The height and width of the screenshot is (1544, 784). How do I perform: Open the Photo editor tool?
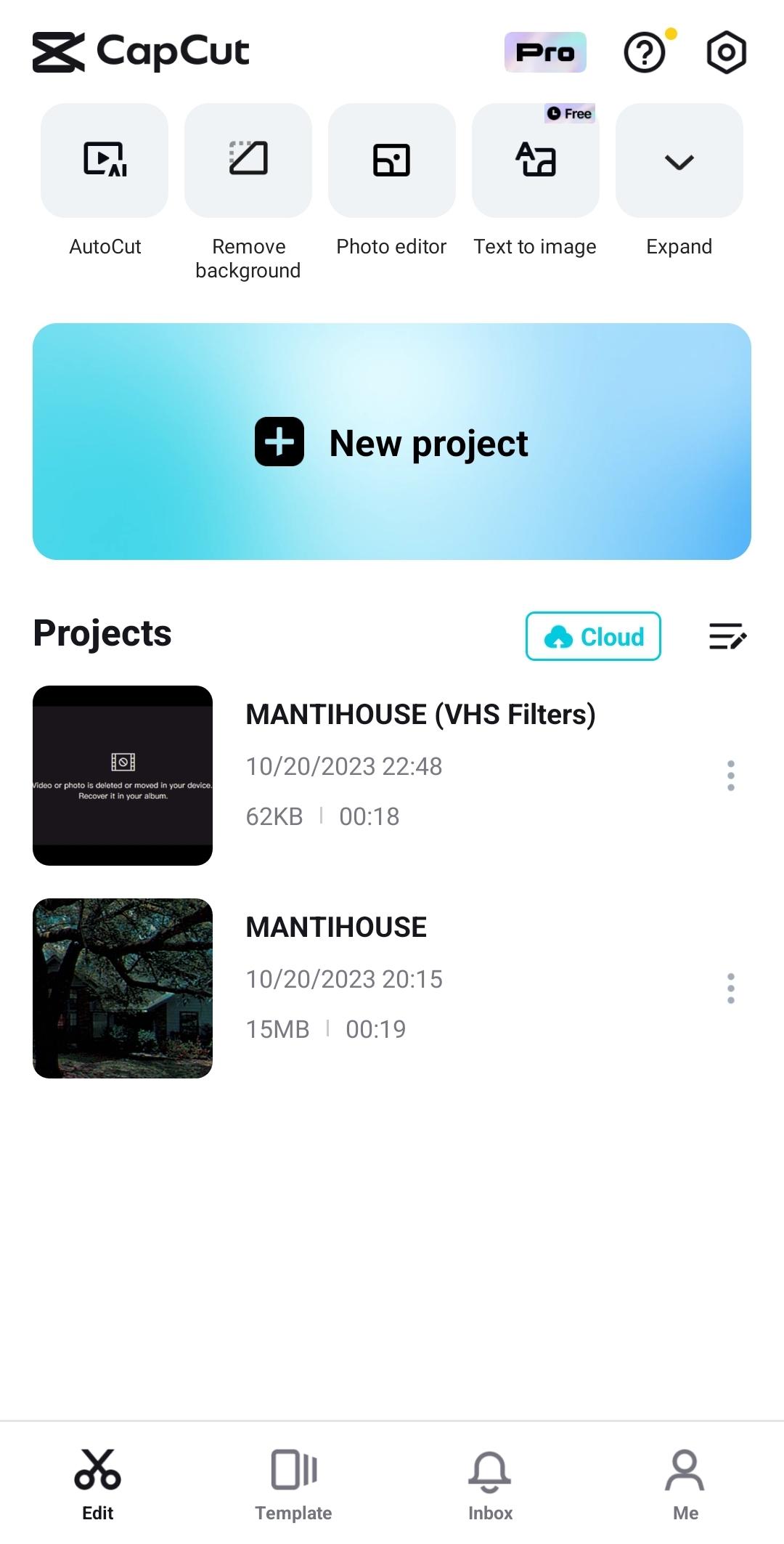click(x=391, y=161)
